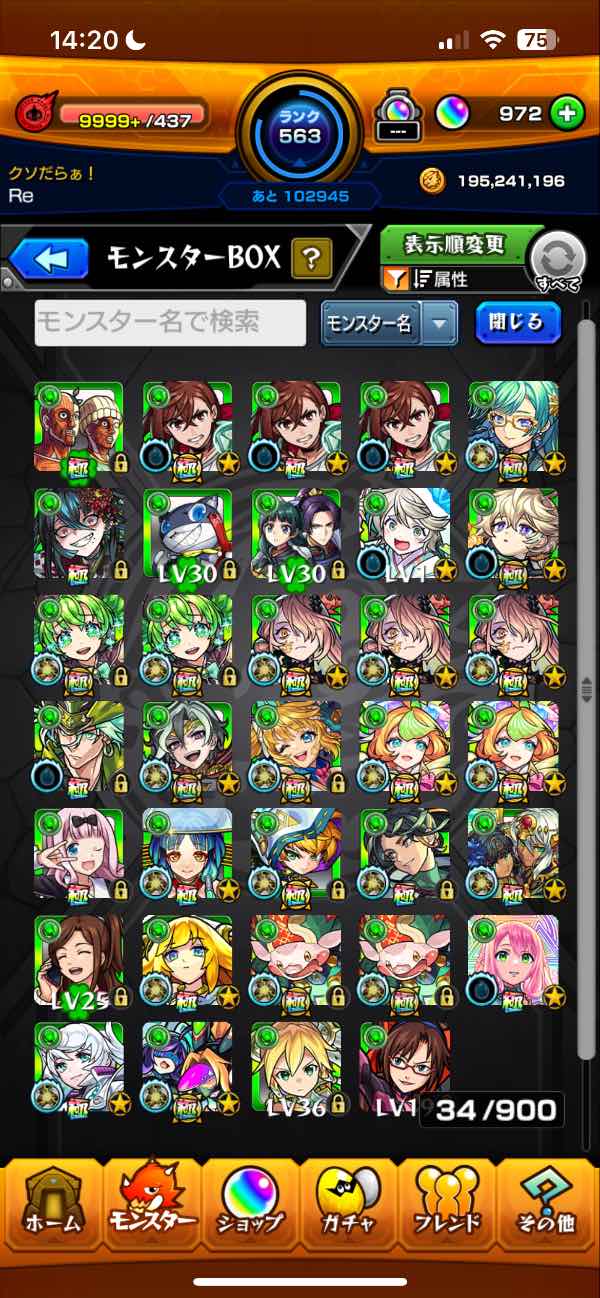Open the モンスターBOX help question mark
The width and height of the screenshot is (600, 1298).
(311, 261)
